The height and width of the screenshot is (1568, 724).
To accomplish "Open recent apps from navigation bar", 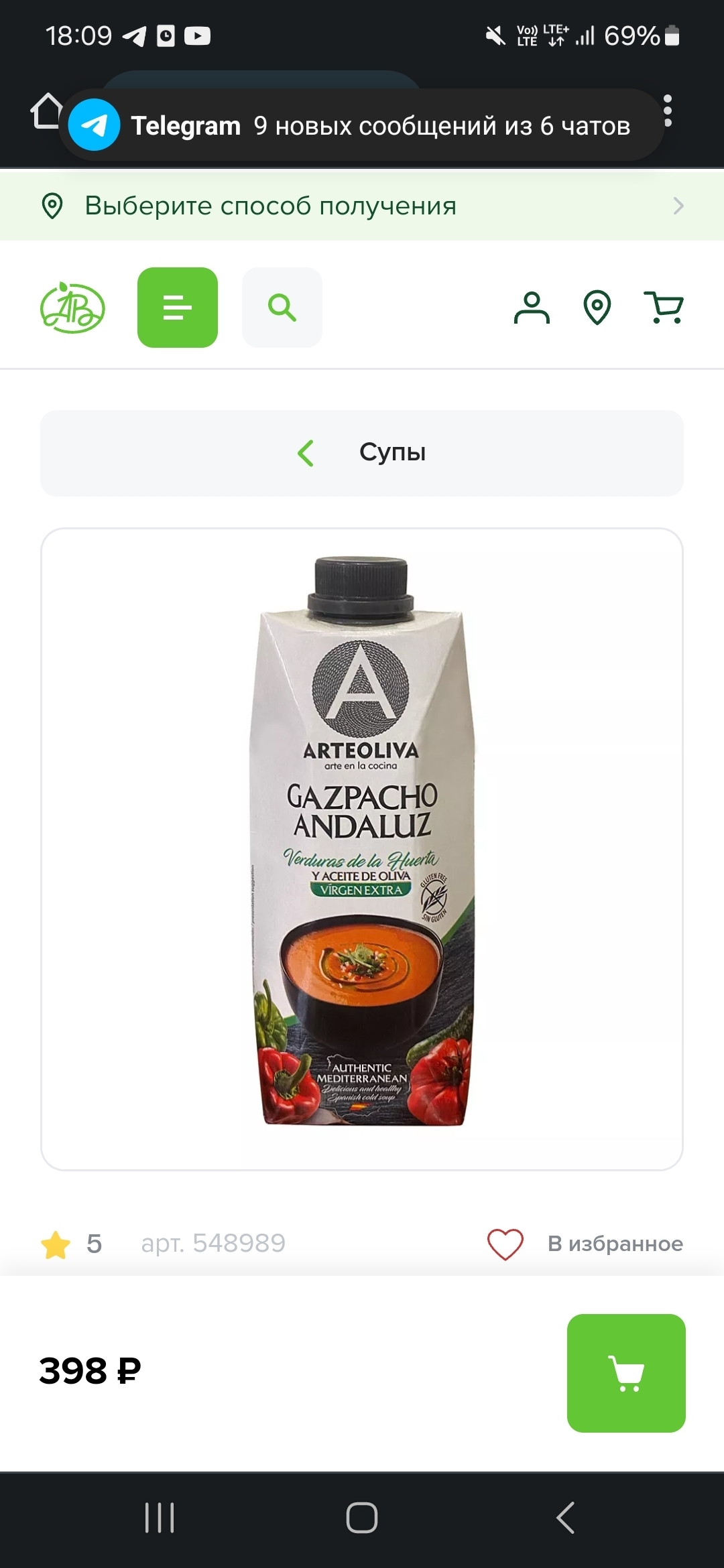I will click(160, 1518).
